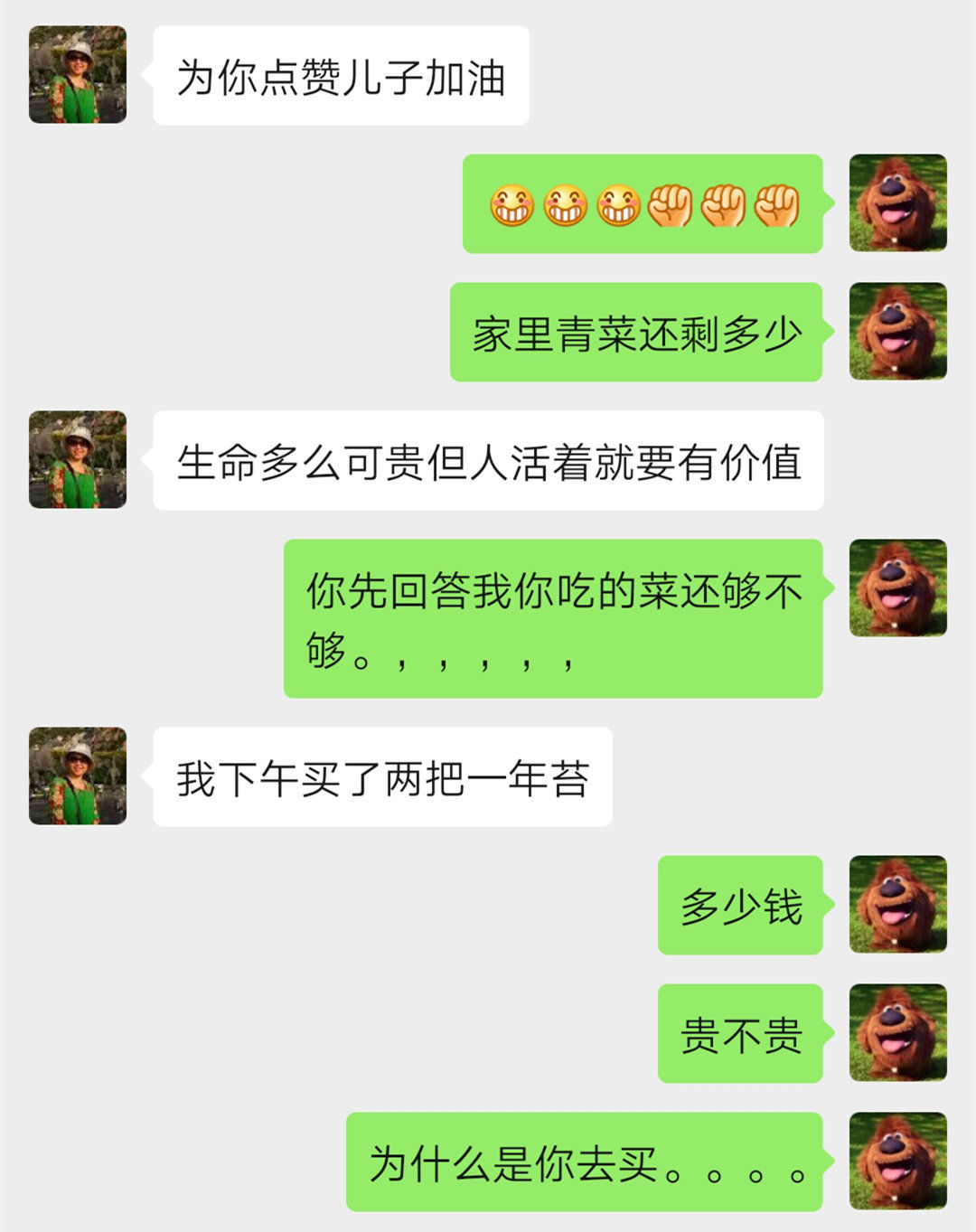Tap dog avatar next to 为什么是你去买
Image resolution: width=976 pixels, height=1232 pixels.
tap(897, 1161)
